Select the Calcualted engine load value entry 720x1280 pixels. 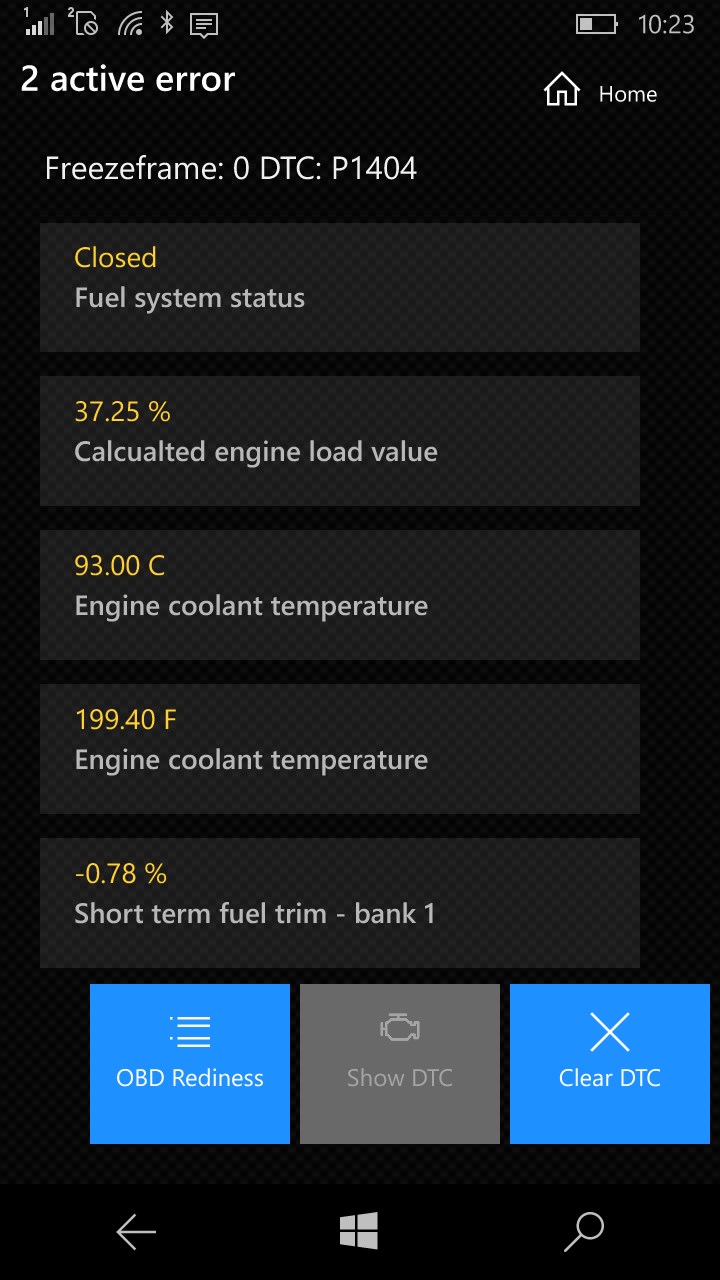340,440
